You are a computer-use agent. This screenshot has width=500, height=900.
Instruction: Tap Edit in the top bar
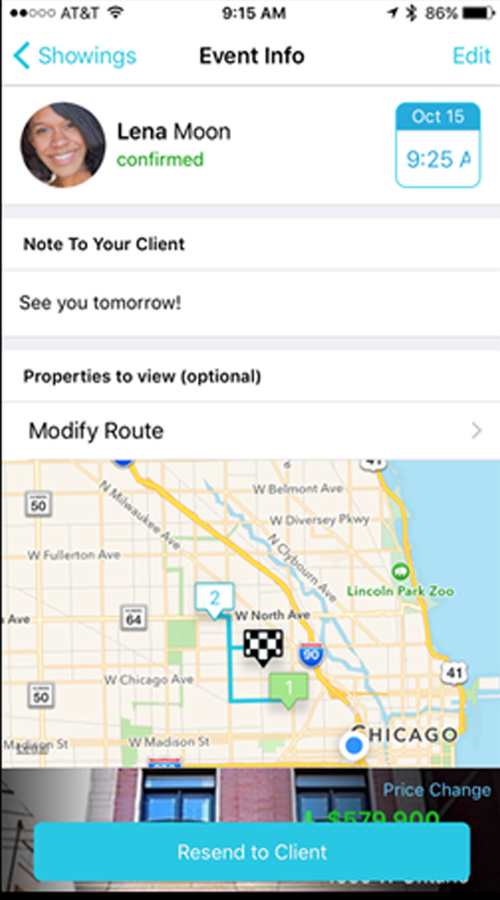tap(471, 56)
